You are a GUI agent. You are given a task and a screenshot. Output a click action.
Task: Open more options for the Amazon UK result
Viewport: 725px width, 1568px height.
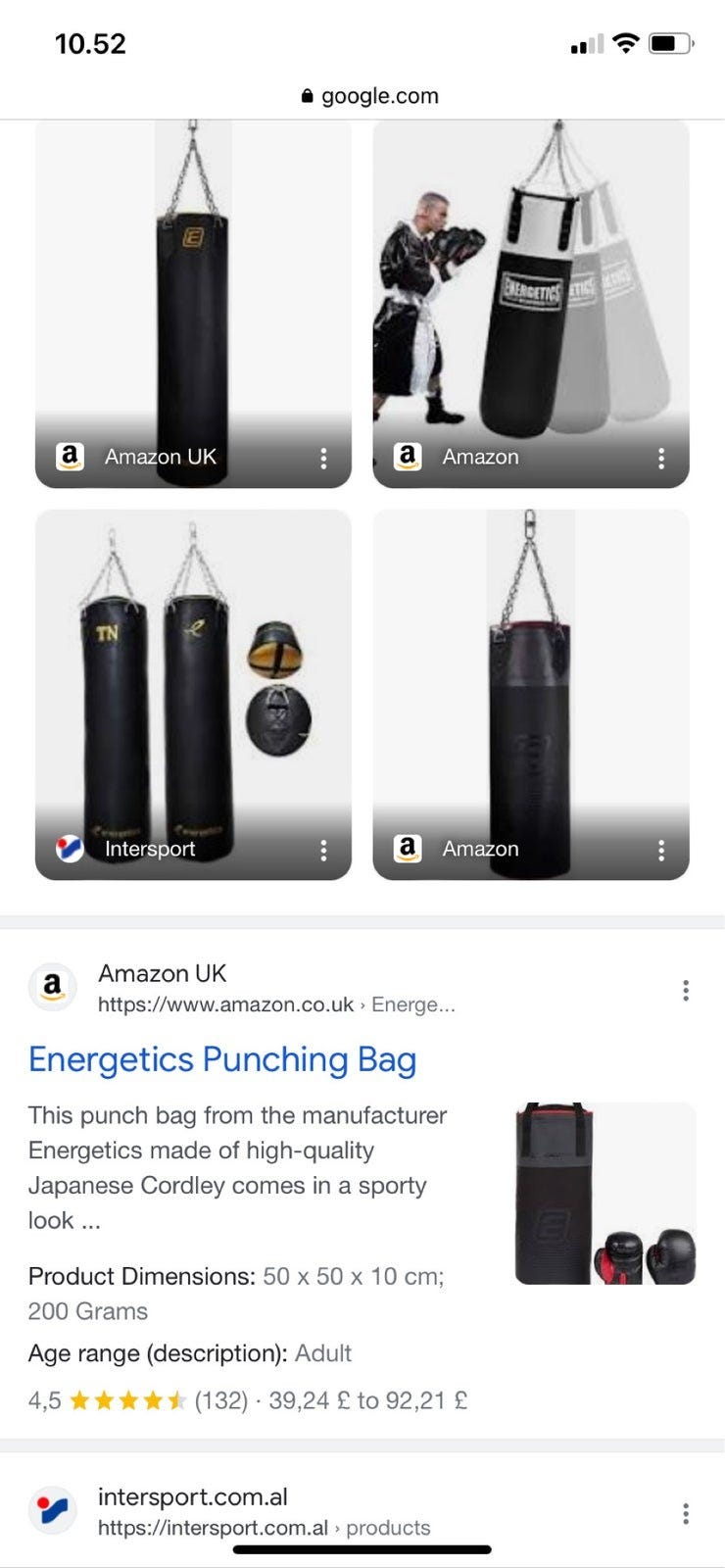[686, 990]
